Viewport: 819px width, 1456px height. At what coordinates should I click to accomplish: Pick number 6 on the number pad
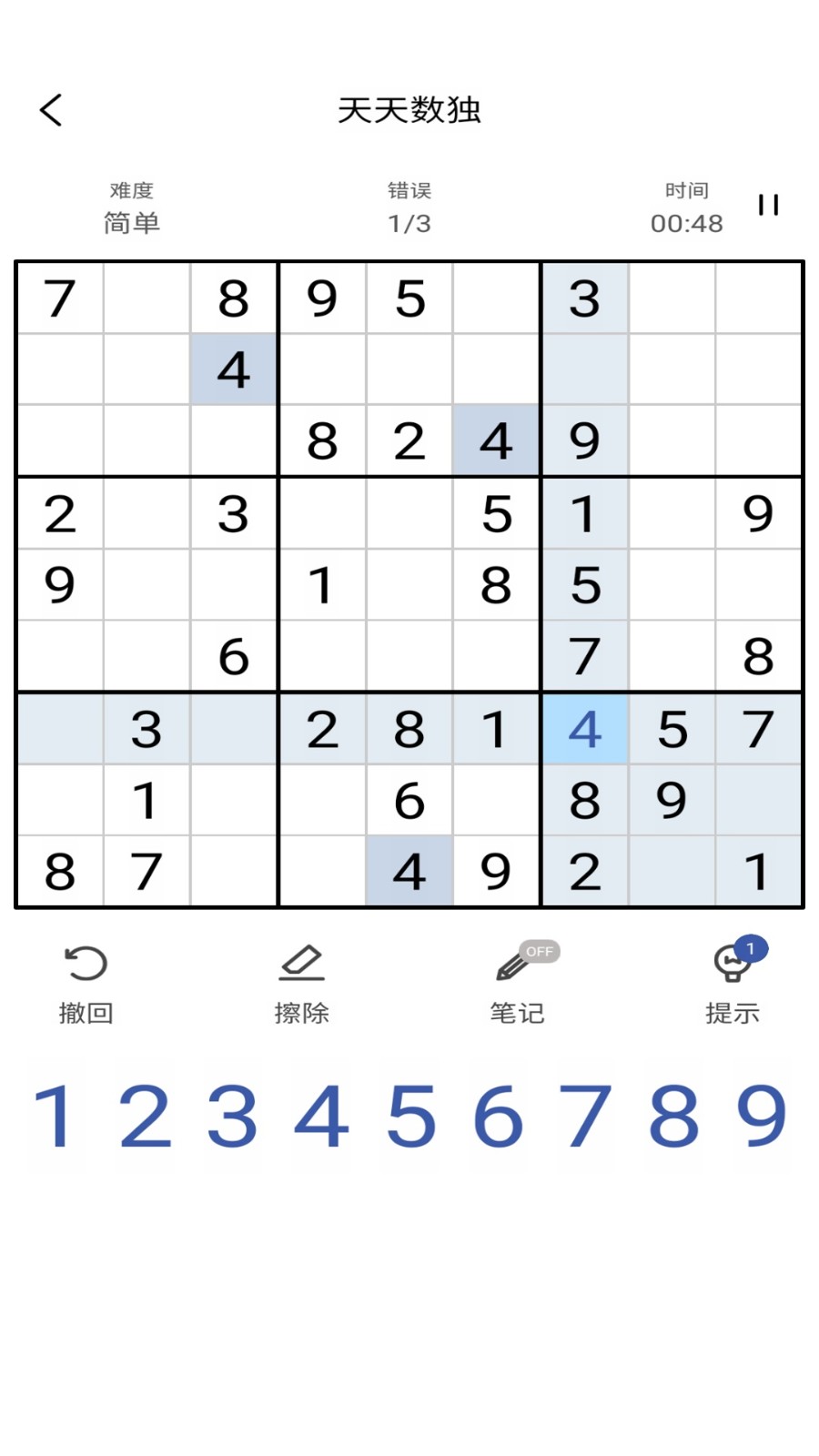(499, 1116)
